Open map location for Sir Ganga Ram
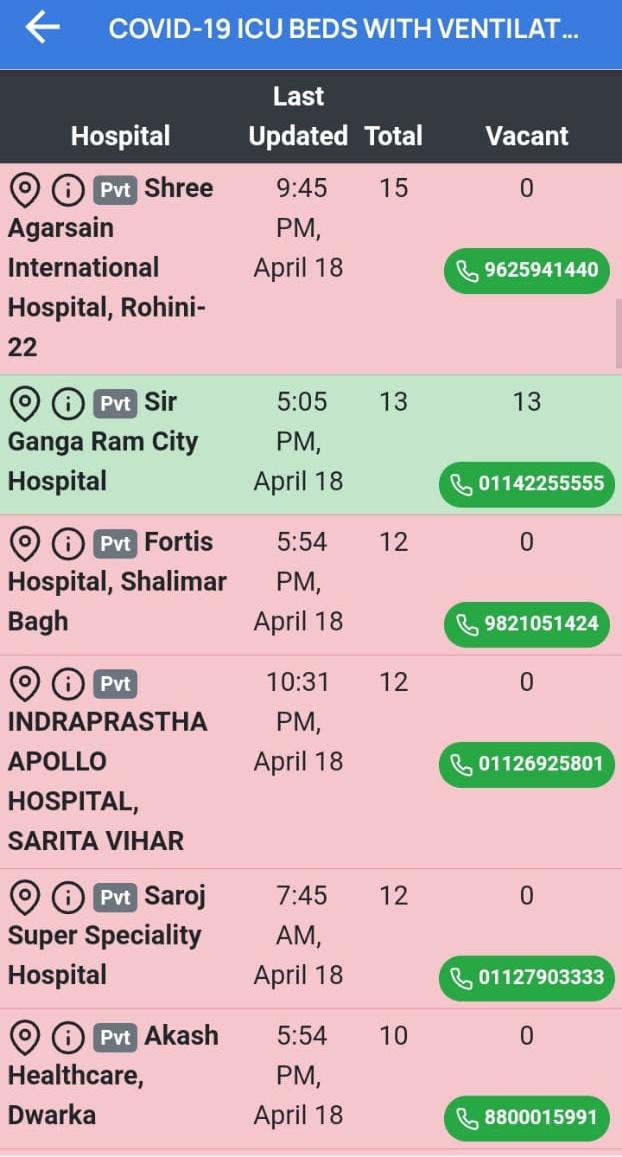This screenshot has width=622, height=1157. click(25, 403)
